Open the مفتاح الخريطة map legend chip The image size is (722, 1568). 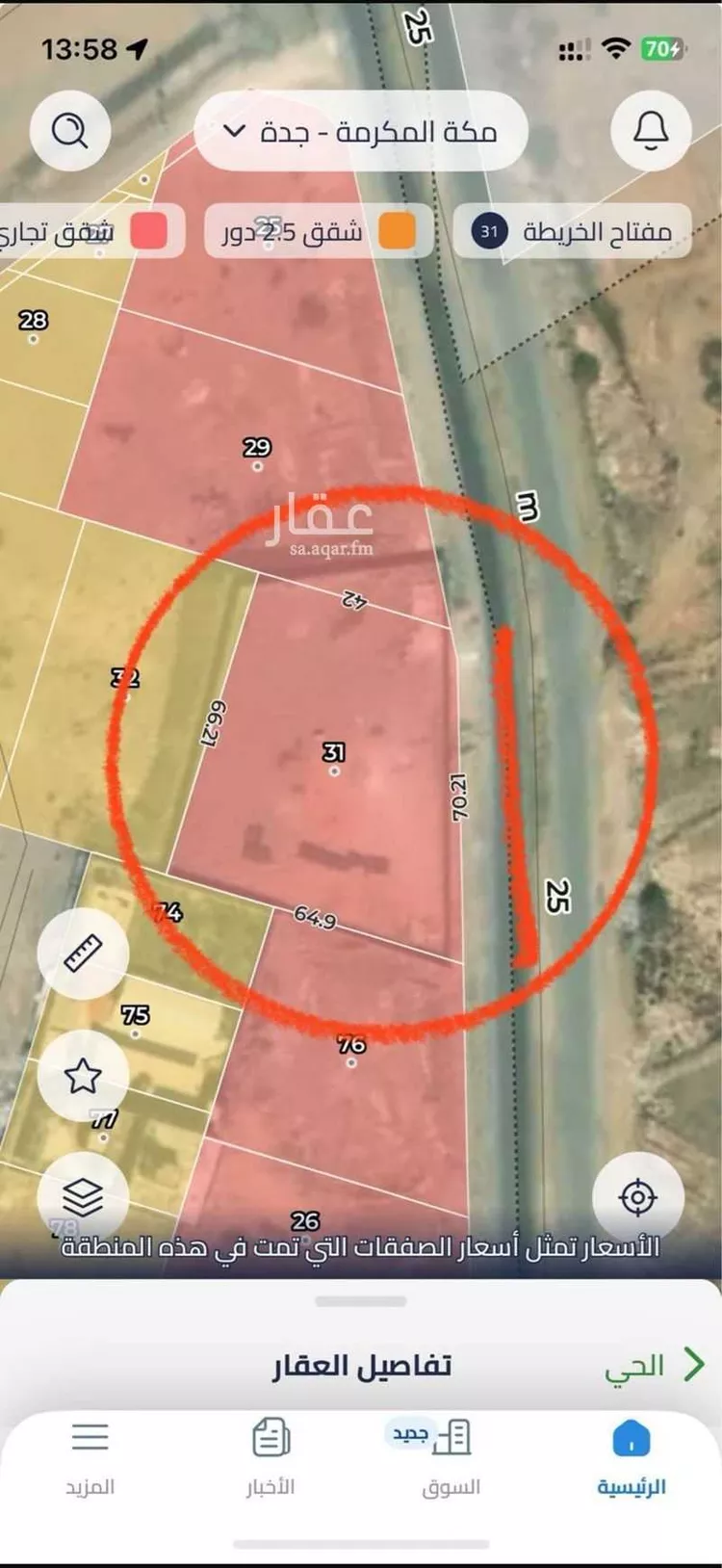573,231
